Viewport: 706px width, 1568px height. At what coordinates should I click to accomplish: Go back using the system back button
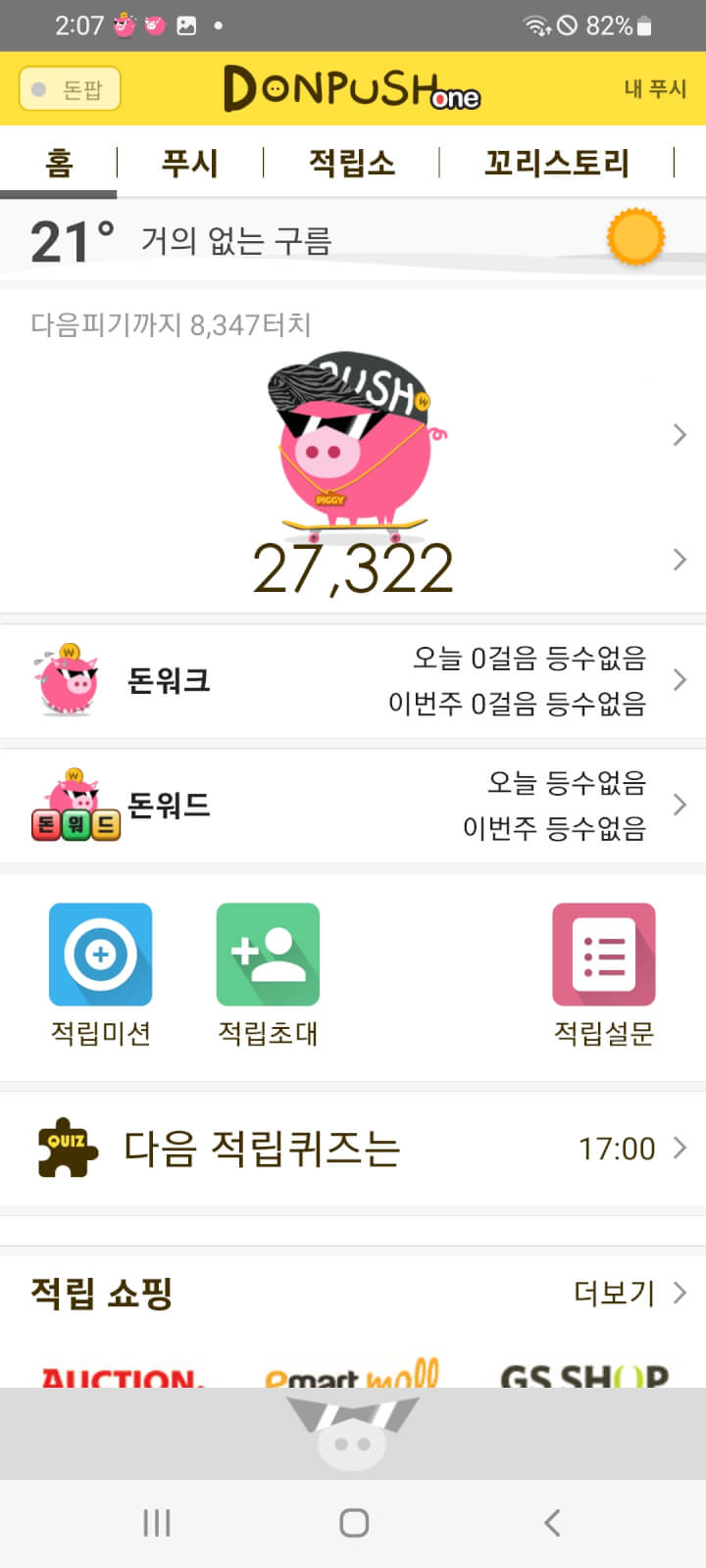pos(552,1522)
